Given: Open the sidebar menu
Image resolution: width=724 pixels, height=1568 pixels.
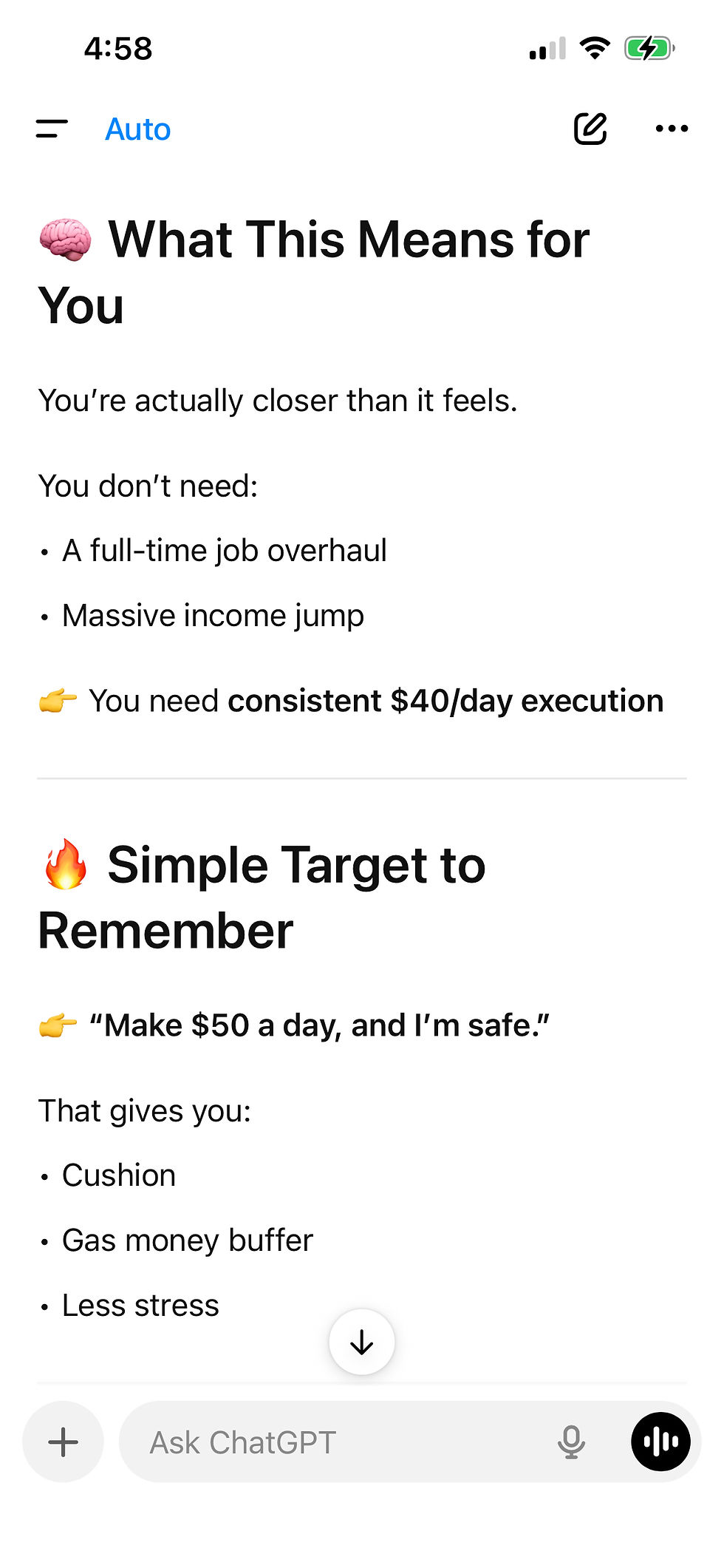Looking at the screenshot, I should tap(52, 129).
